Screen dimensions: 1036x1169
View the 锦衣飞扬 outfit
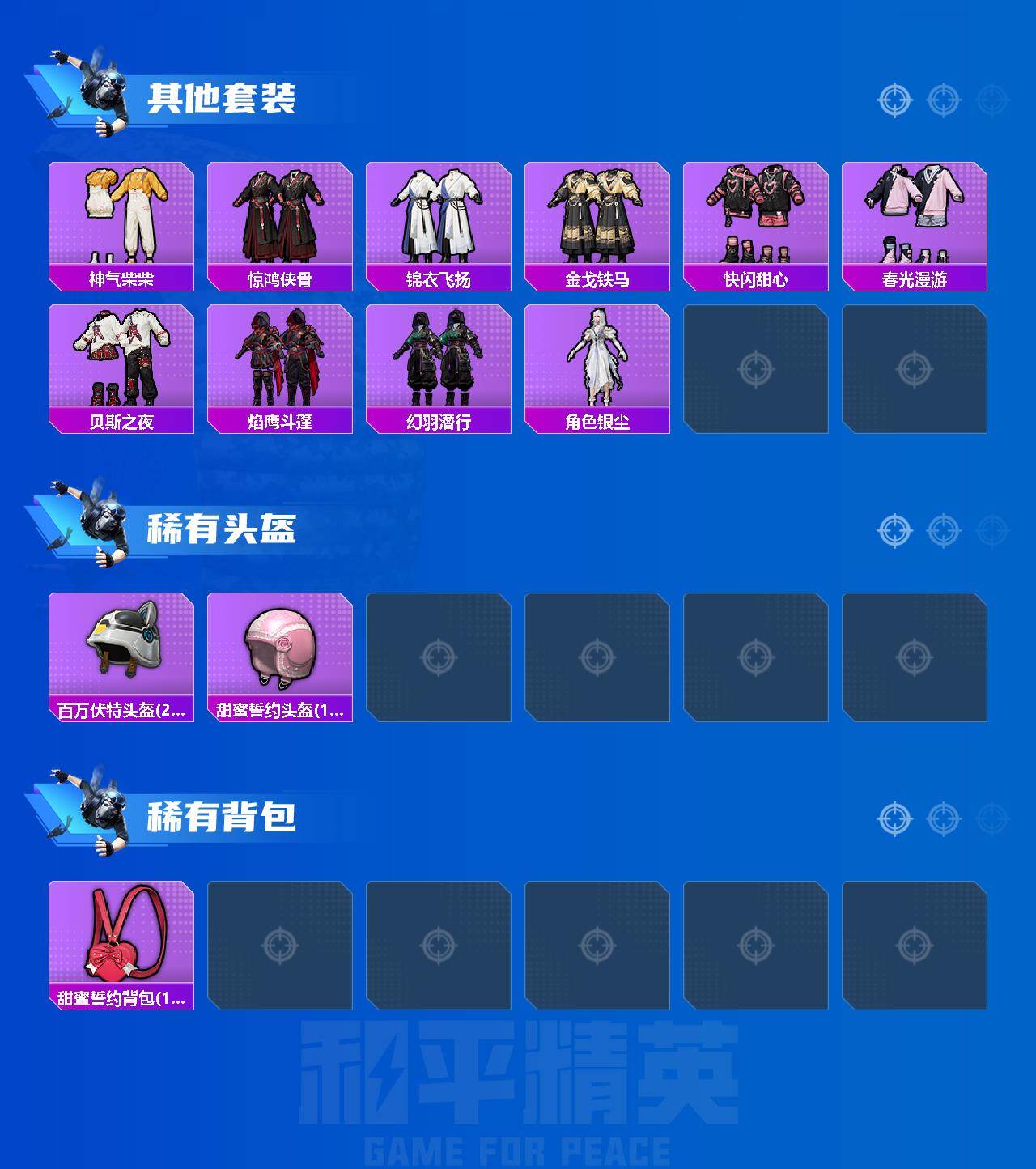point(440,215)
